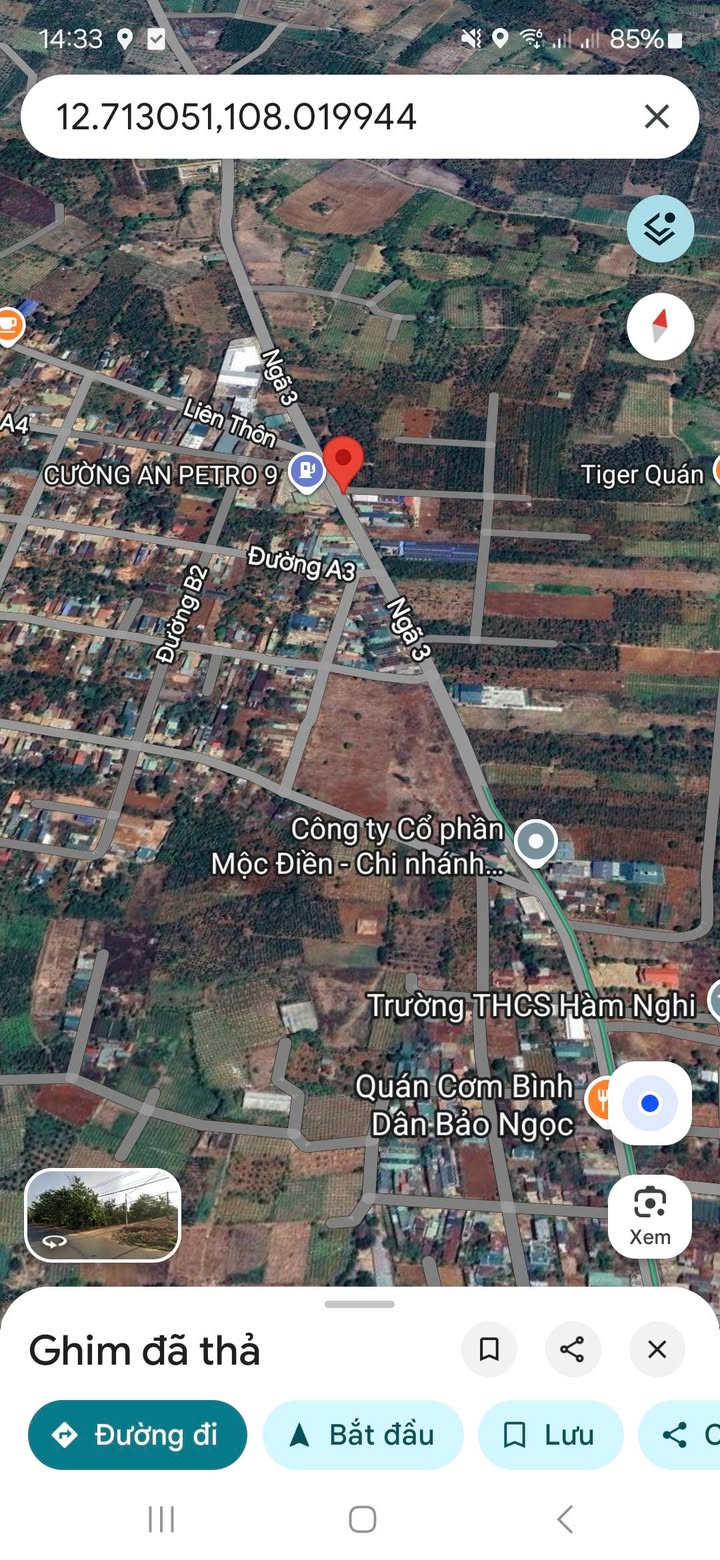The width and height of the screenshot is (720, 1560).
Task: Clear the coordinates in the search box
Action: tap(656, 117)
